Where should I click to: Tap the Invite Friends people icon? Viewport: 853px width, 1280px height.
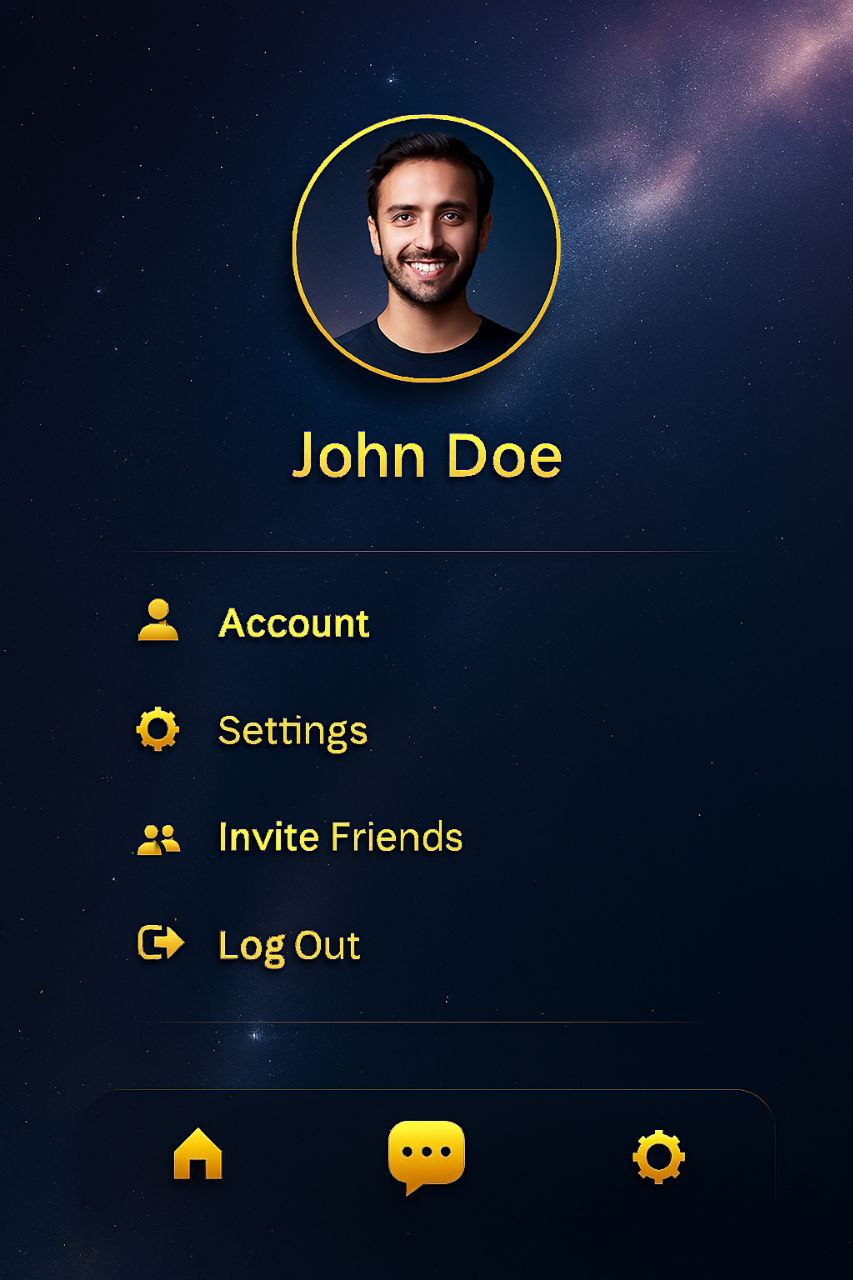pyautogui.click(x=157, y=838)
